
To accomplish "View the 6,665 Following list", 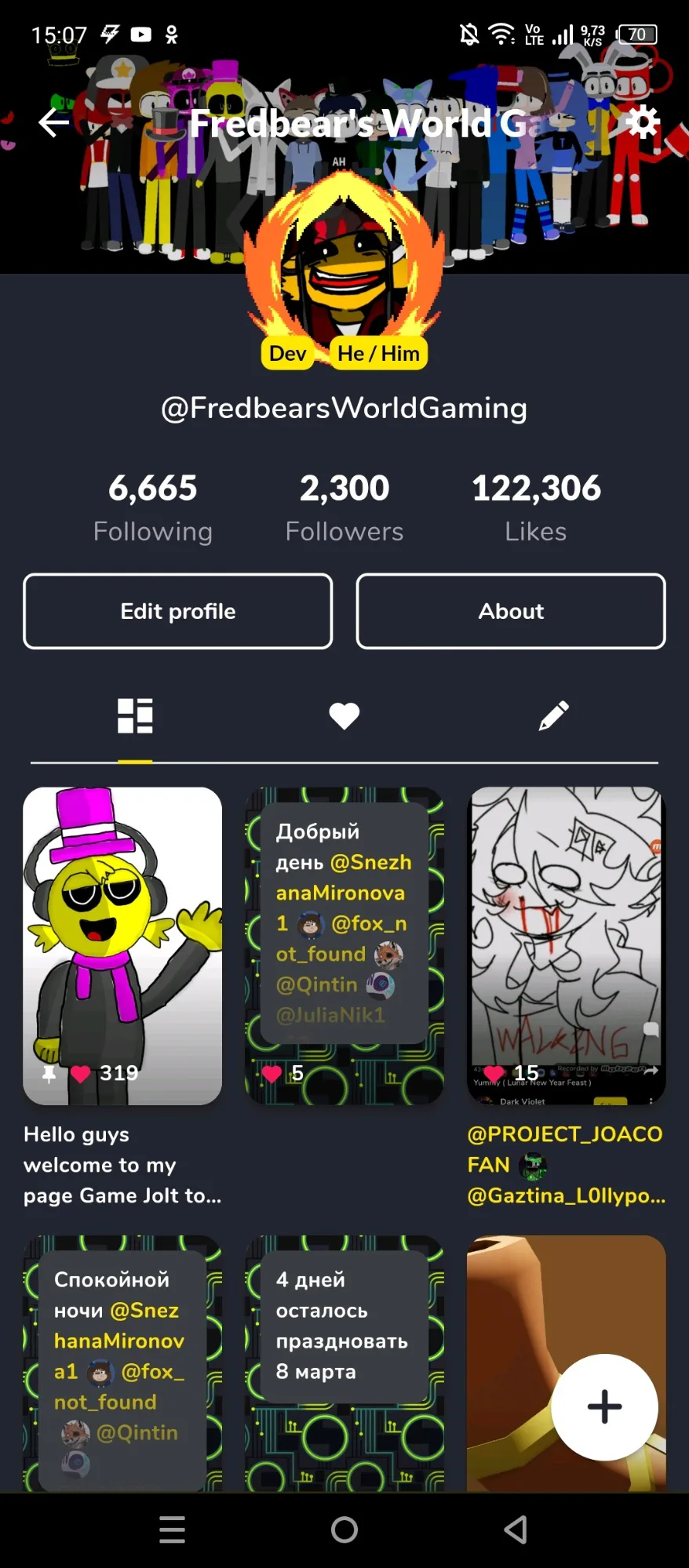I will [152, 508].
